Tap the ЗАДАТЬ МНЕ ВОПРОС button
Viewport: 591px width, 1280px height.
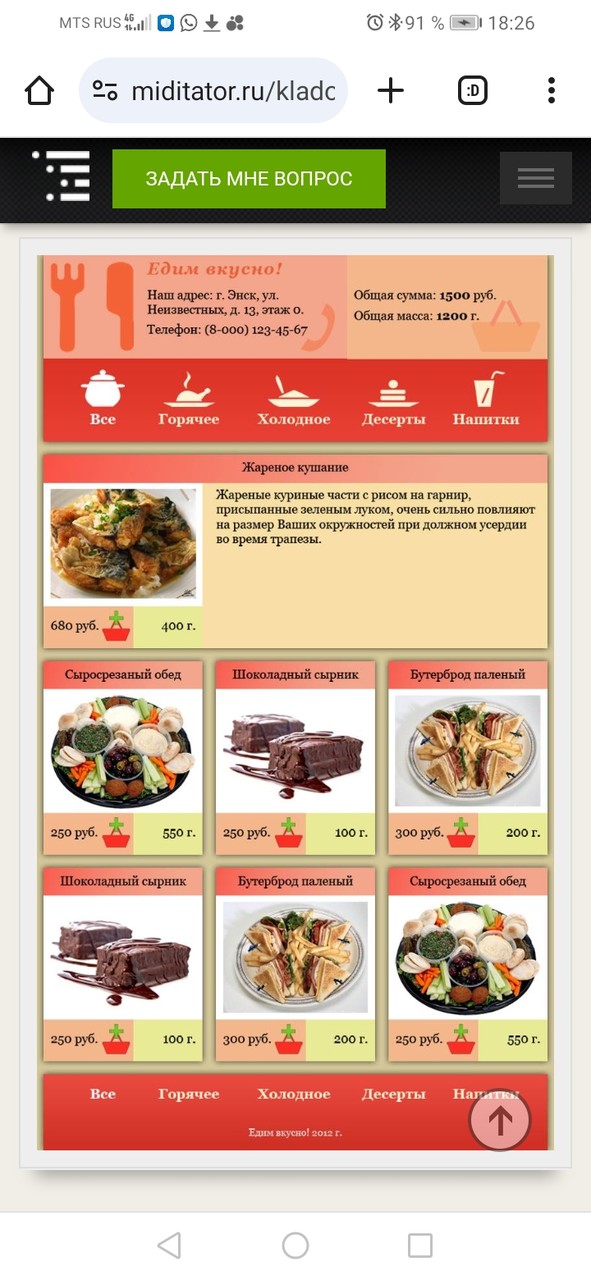[x=249, y=179]
